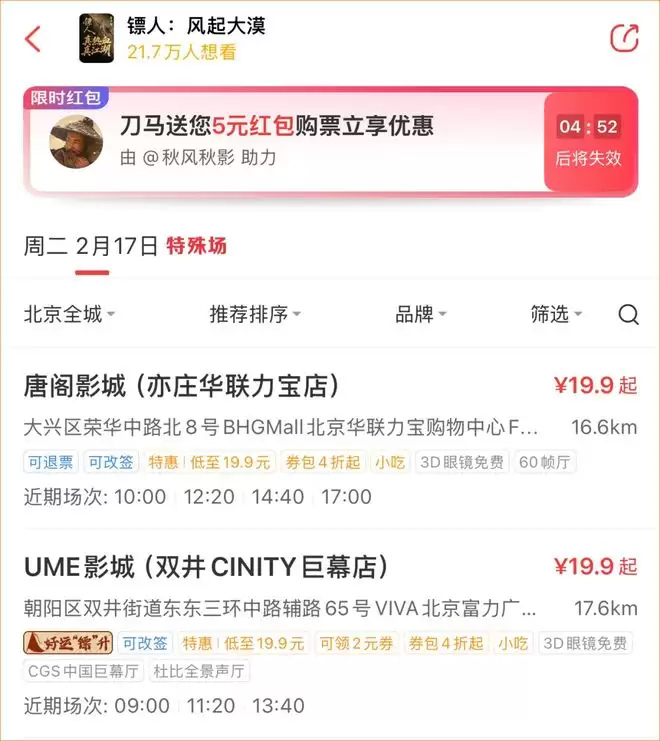Share the movie 镖人：风起大漠
The width and height of the screenshot is (660, 741).
click(x=623, y=38)
